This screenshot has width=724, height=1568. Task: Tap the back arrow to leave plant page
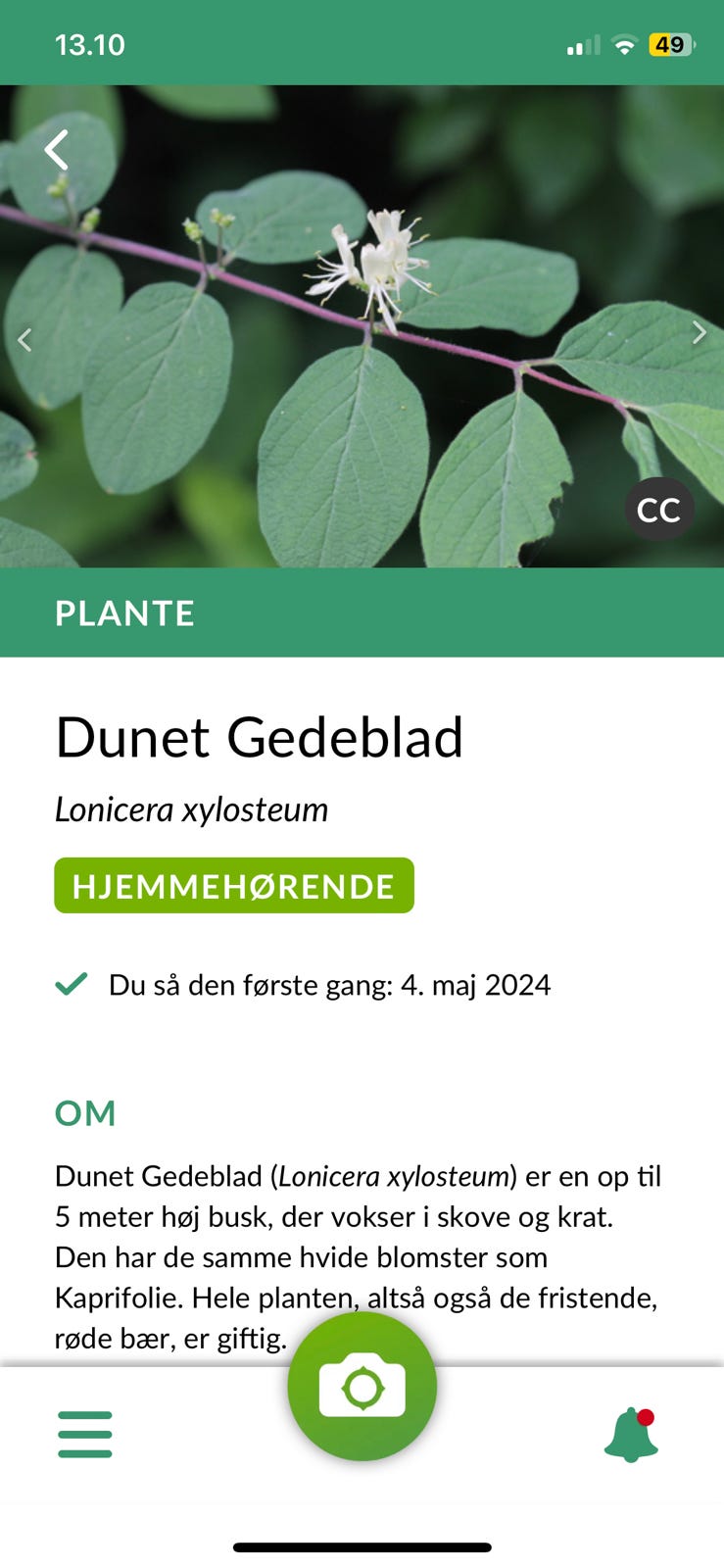(56, 149)
